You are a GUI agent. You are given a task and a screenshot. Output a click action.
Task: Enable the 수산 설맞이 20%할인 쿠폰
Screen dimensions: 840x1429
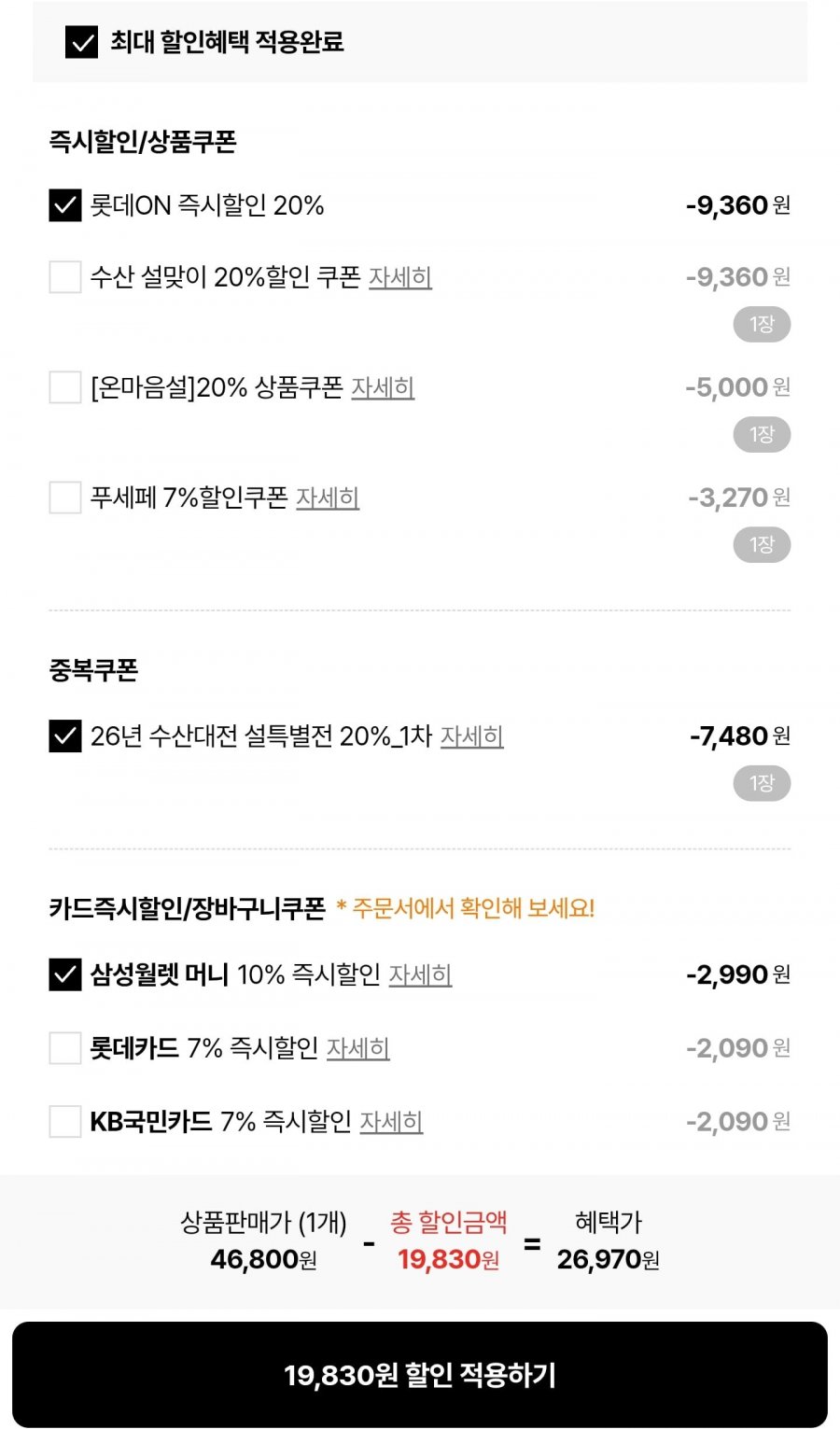click(x=63, y=276)
